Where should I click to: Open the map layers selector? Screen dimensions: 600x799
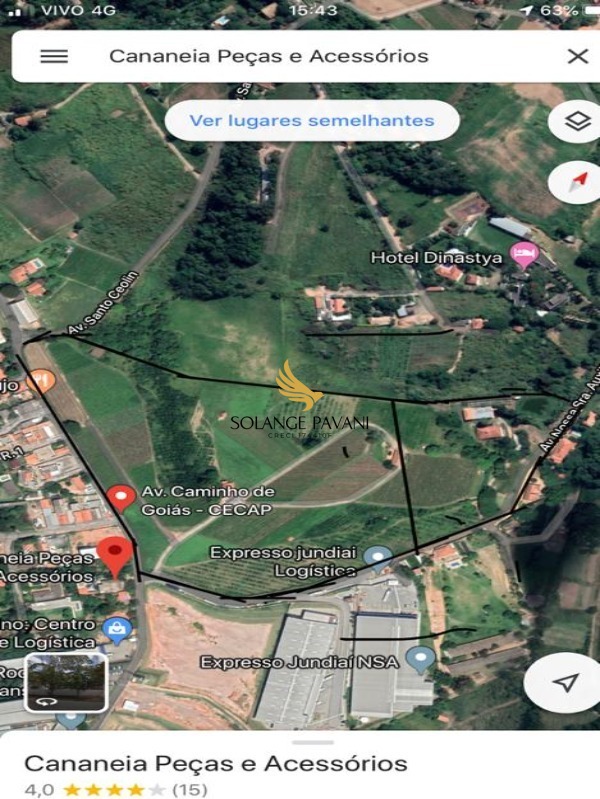click(576, 122)
